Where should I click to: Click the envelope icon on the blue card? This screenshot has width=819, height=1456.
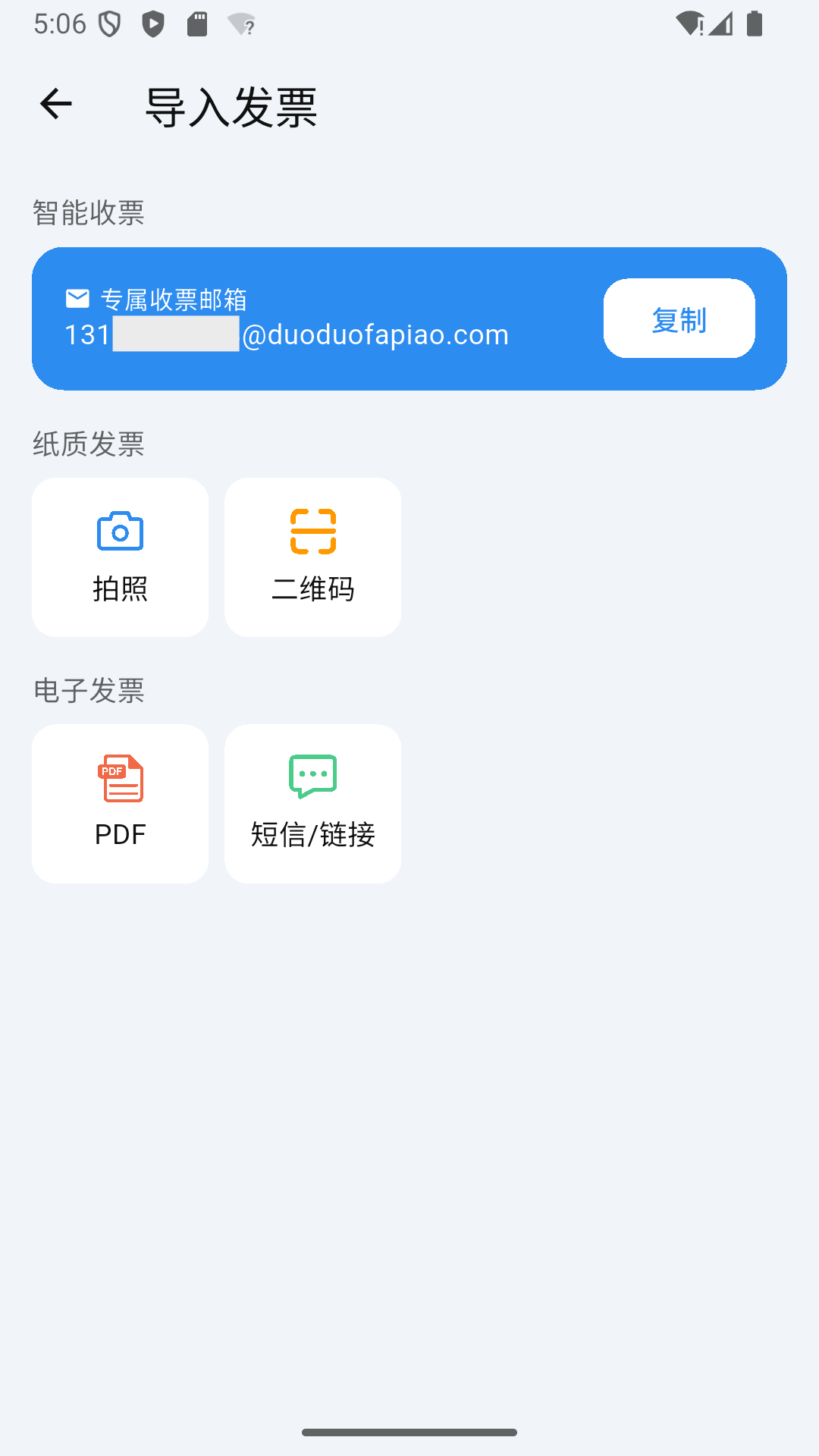click(77, 299)
